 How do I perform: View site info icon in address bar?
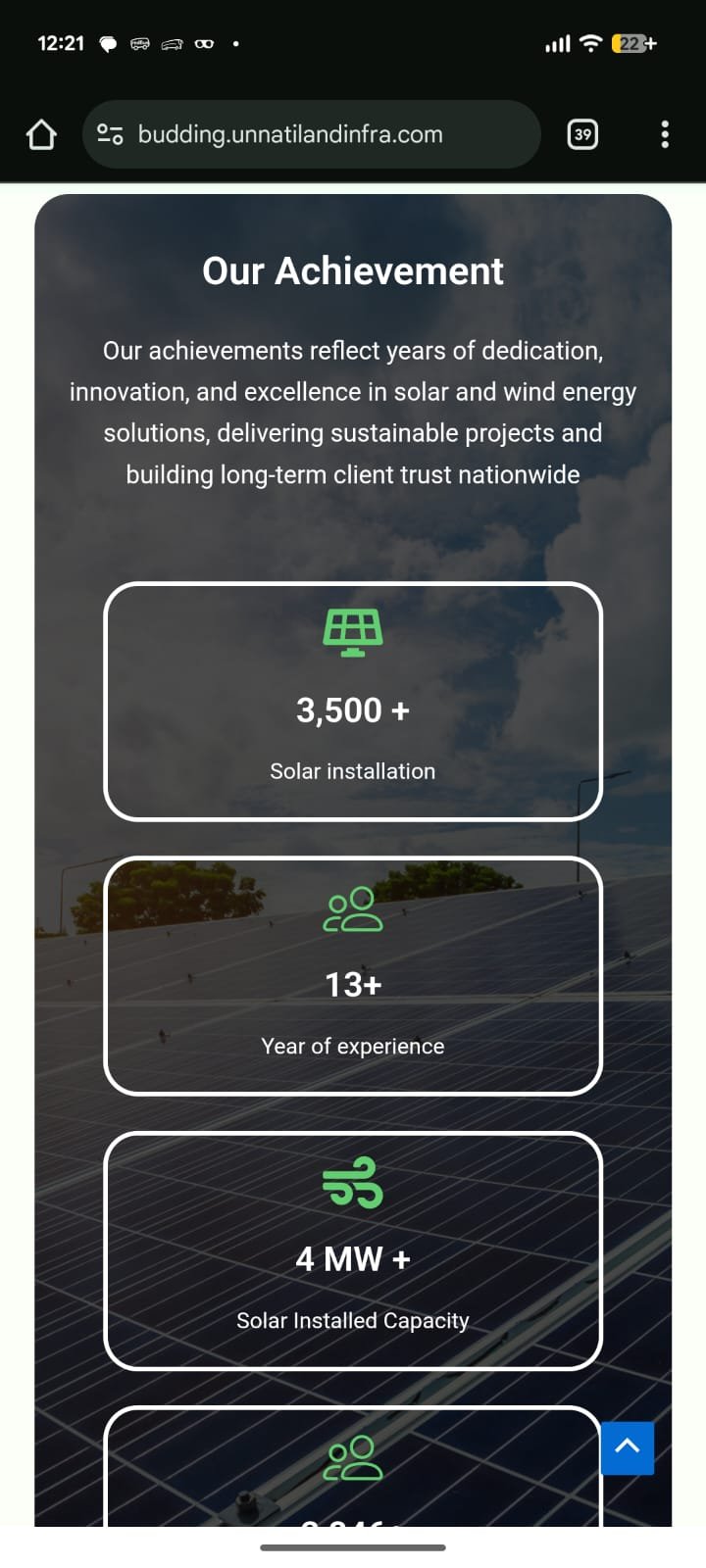(x=110, y=134)
